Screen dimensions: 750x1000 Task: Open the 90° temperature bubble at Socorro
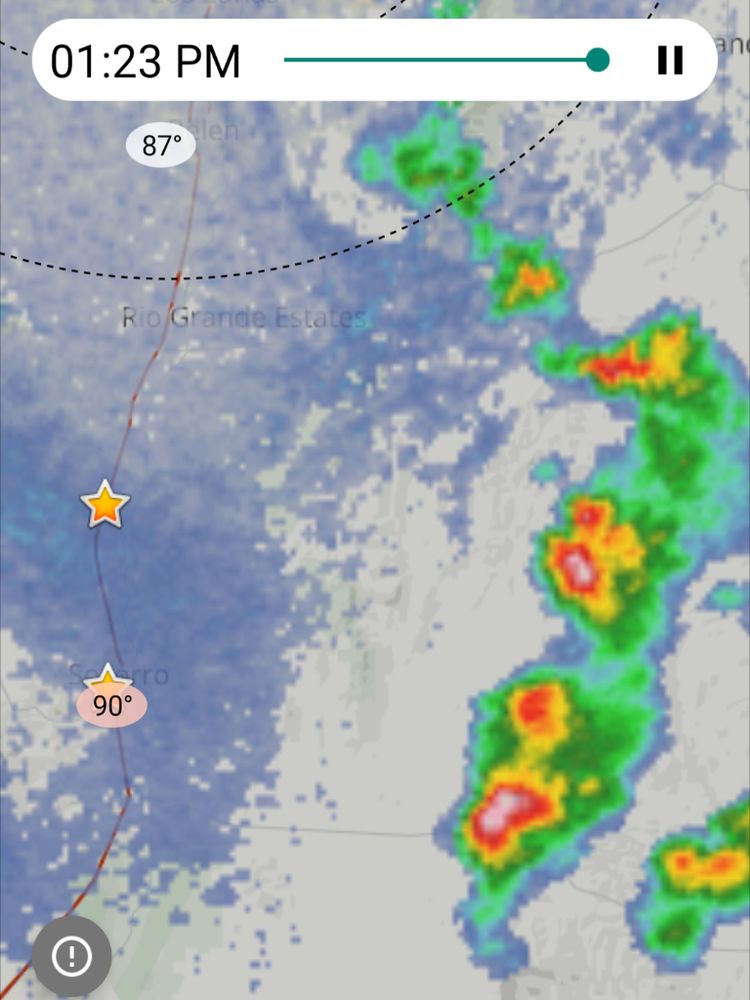pyautogui.click(x=112, y=706)
